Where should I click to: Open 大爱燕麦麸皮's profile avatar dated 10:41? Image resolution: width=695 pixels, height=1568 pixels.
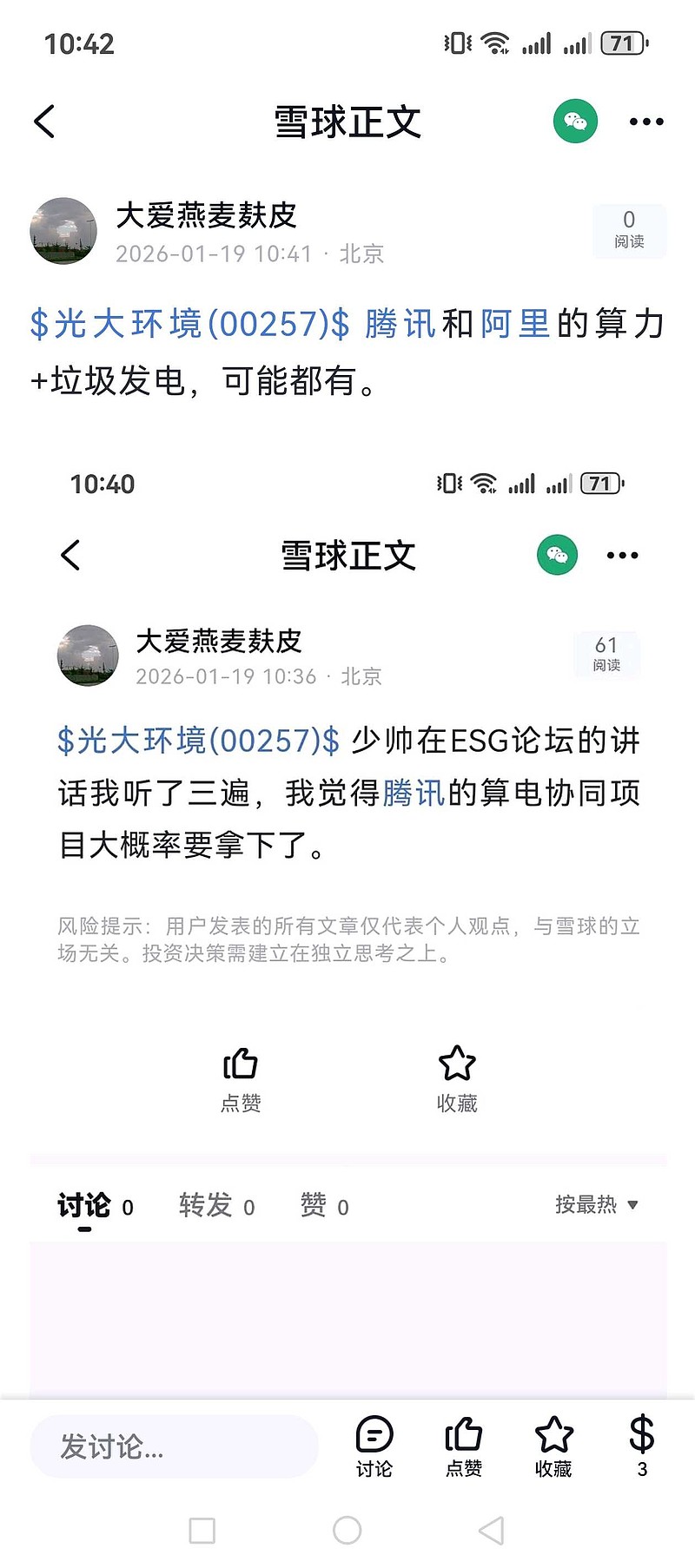[63, 231]
